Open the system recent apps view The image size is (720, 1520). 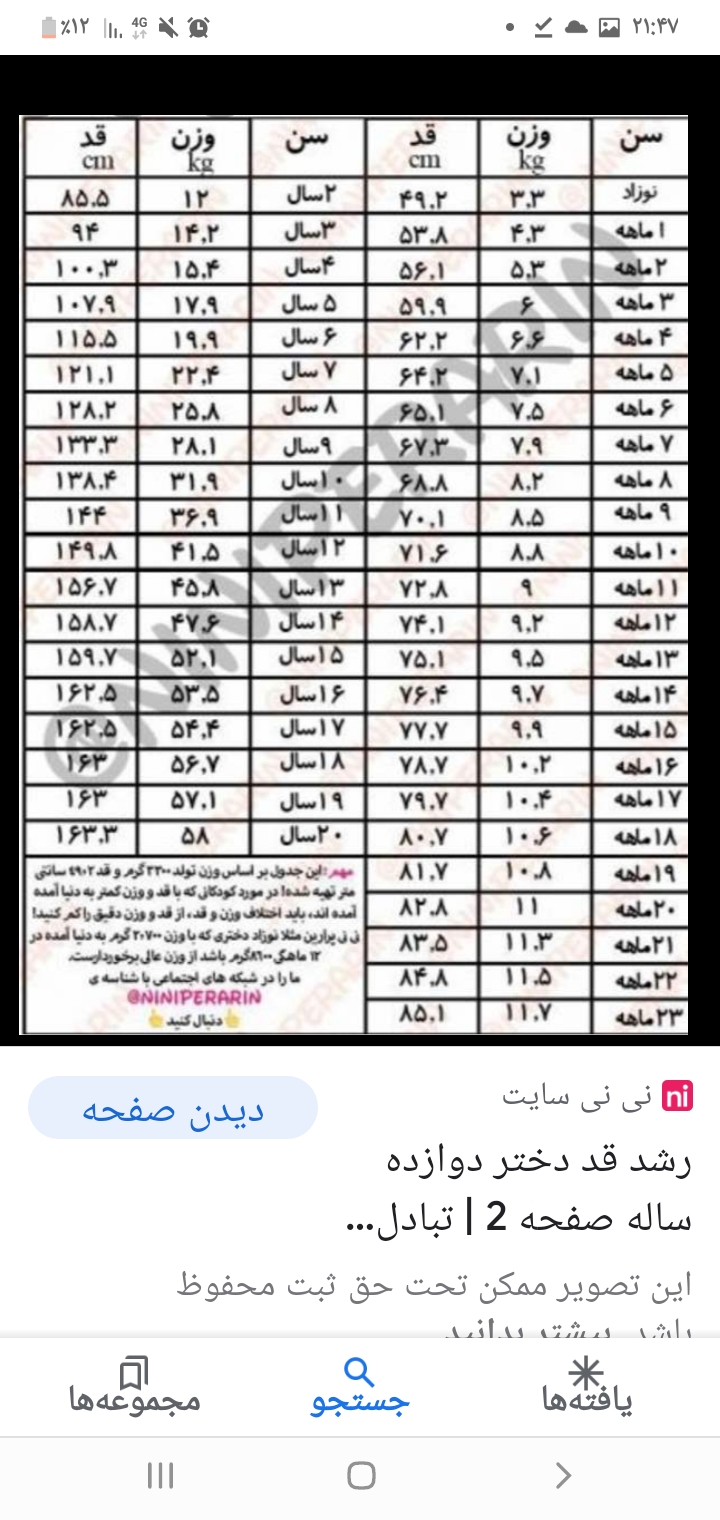pyautogui.click(x=160, y=1475)
